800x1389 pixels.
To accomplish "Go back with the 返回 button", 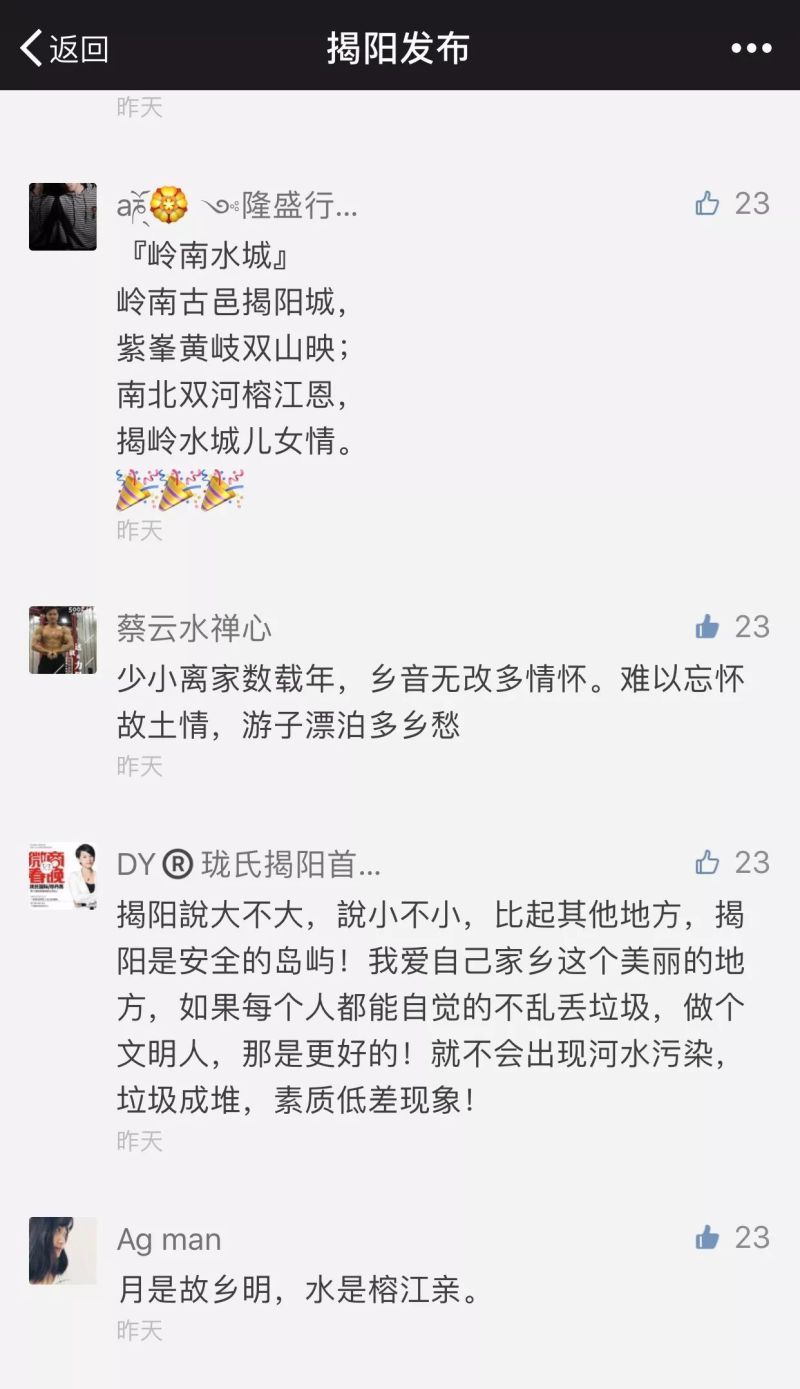I will pos(64,47).
